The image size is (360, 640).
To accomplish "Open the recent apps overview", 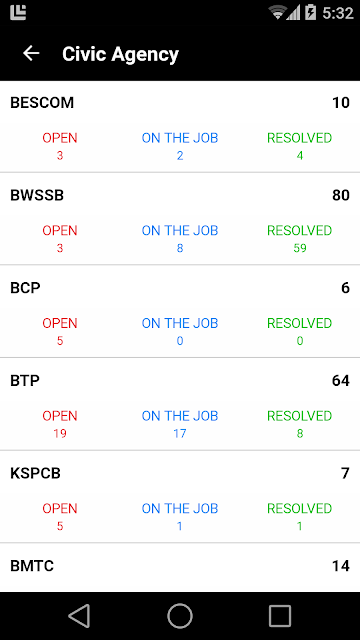I will pyautogui.click(x=280, y=616).
